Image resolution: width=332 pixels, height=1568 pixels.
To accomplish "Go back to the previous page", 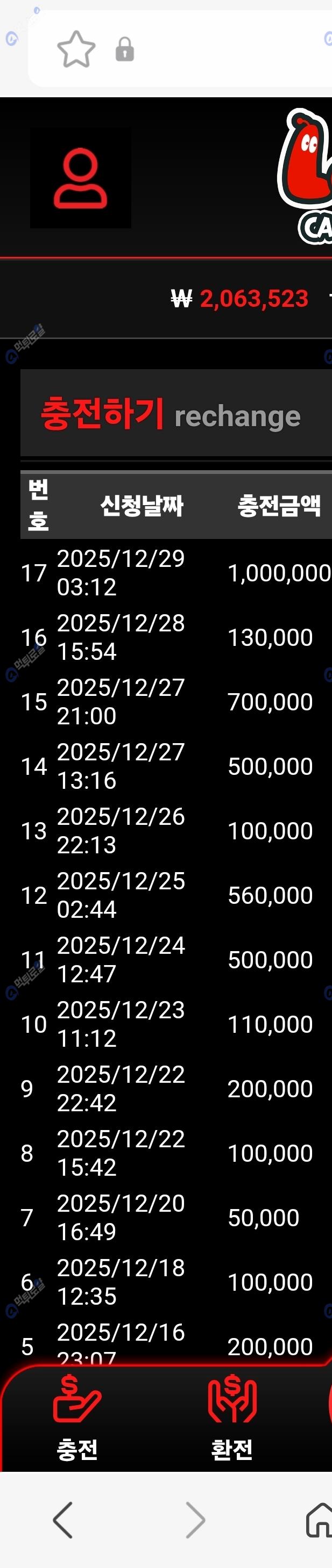I will 63,1520.
